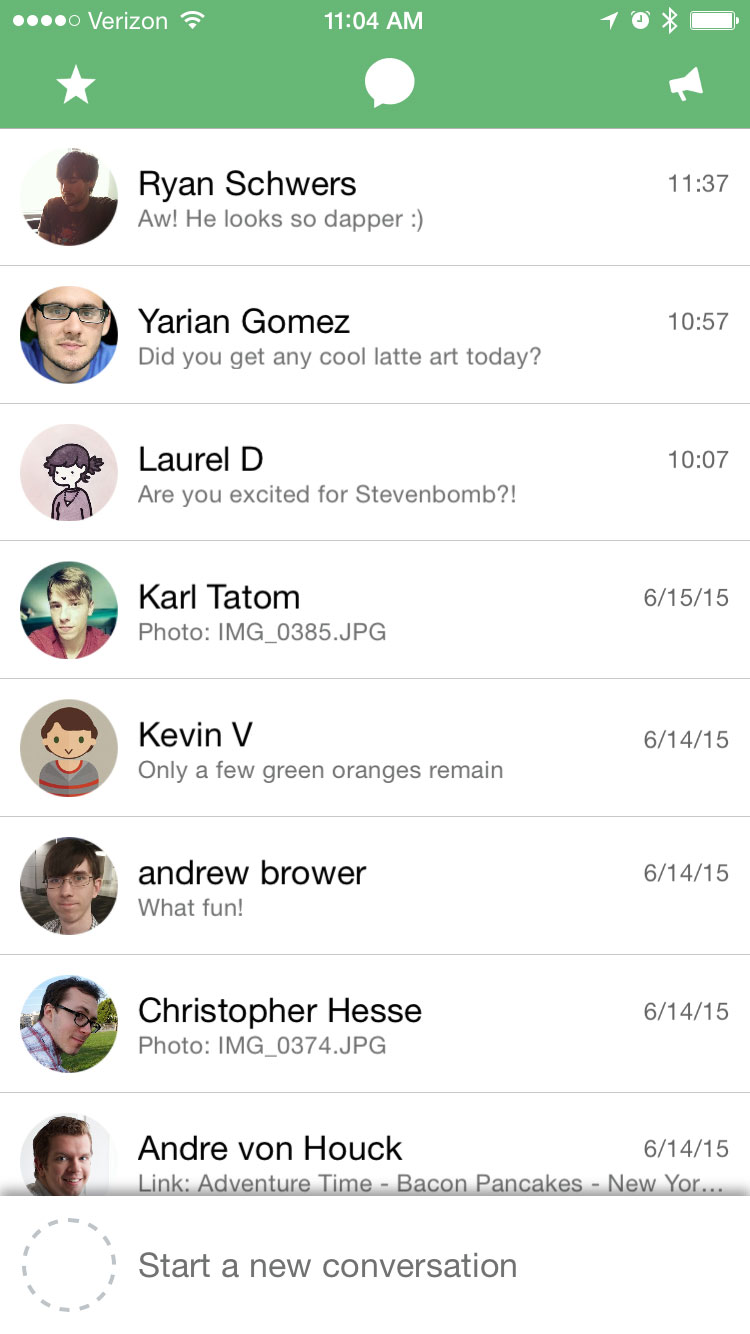Open Yarian Gomez's conversation
750x1334 pixels.
tap(375, 335)
